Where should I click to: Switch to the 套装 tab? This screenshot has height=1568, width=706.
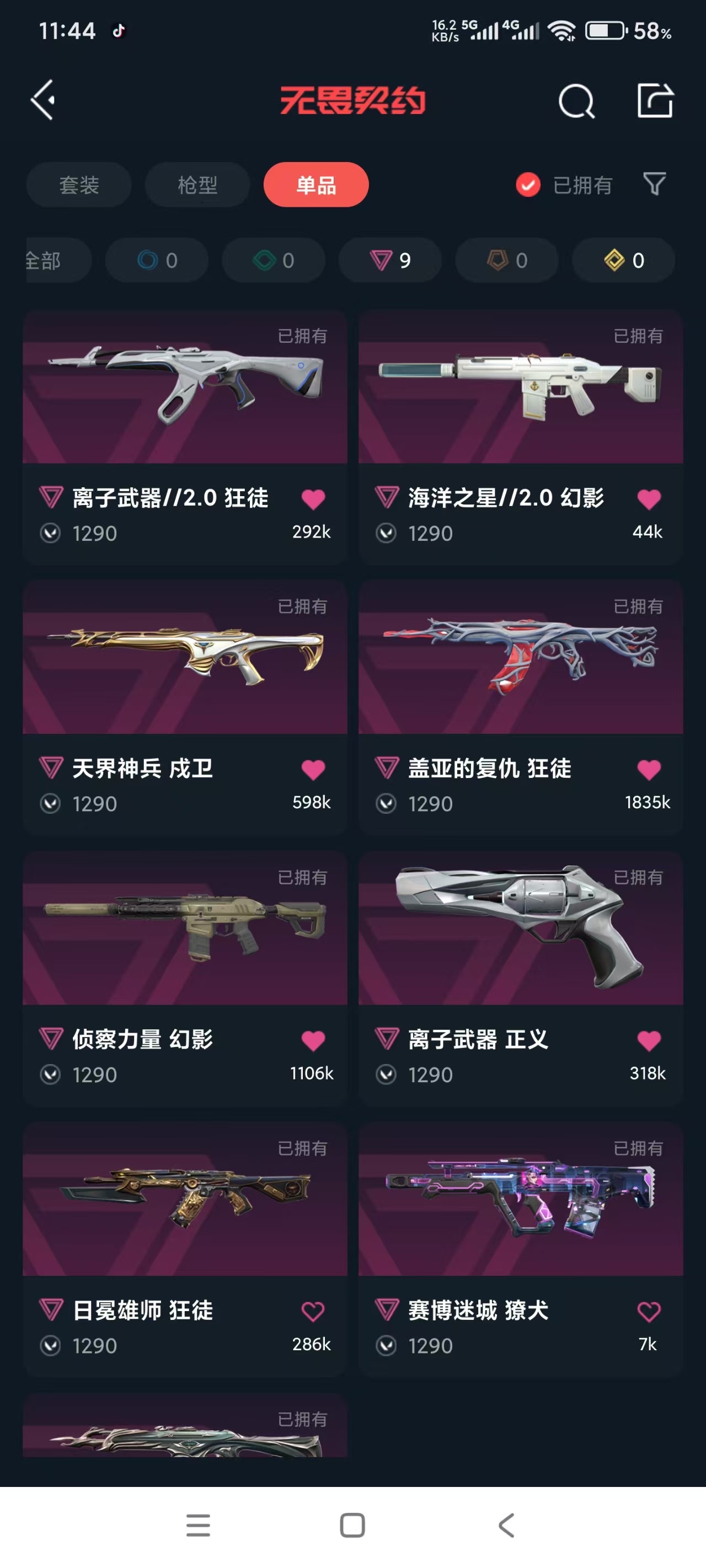coord(78,185)
